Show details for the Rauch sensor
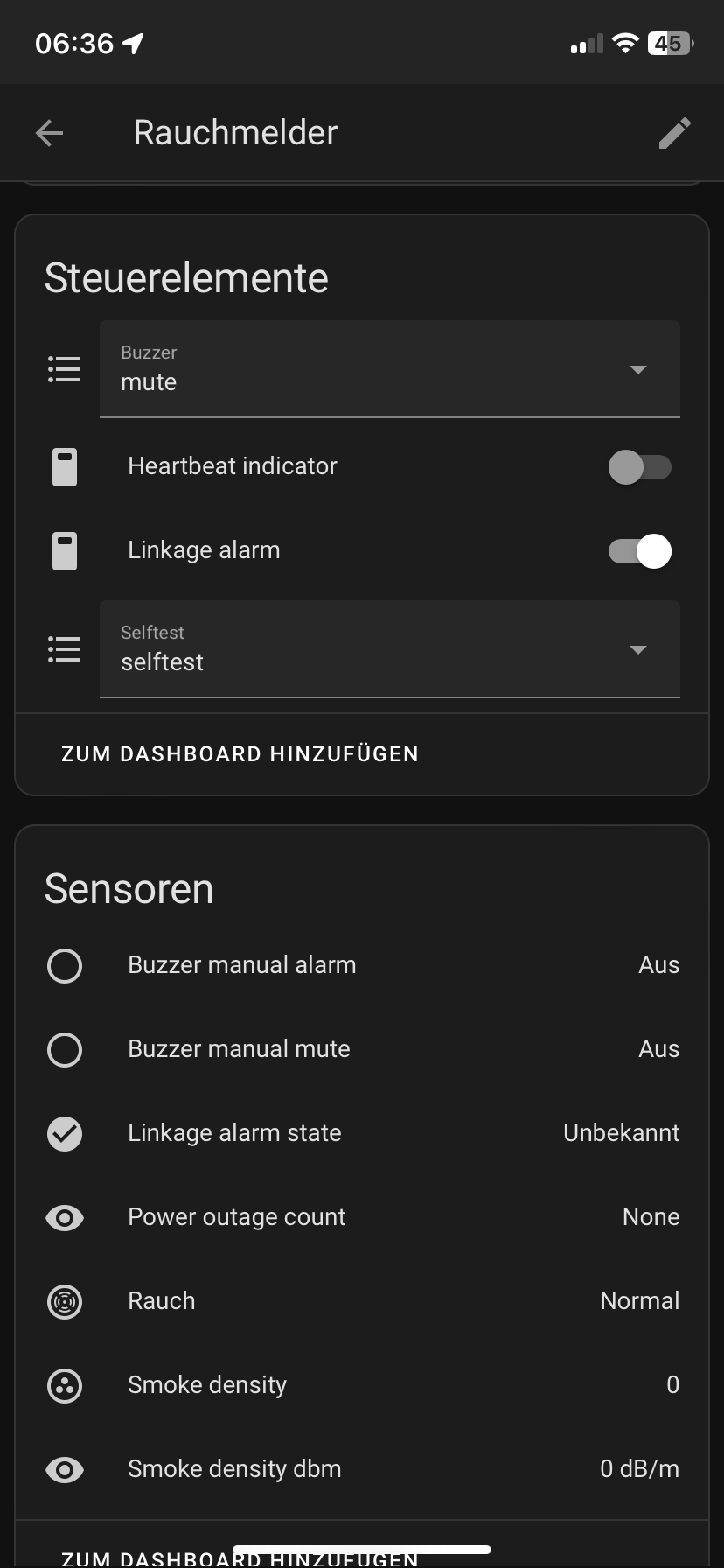 362,1301
